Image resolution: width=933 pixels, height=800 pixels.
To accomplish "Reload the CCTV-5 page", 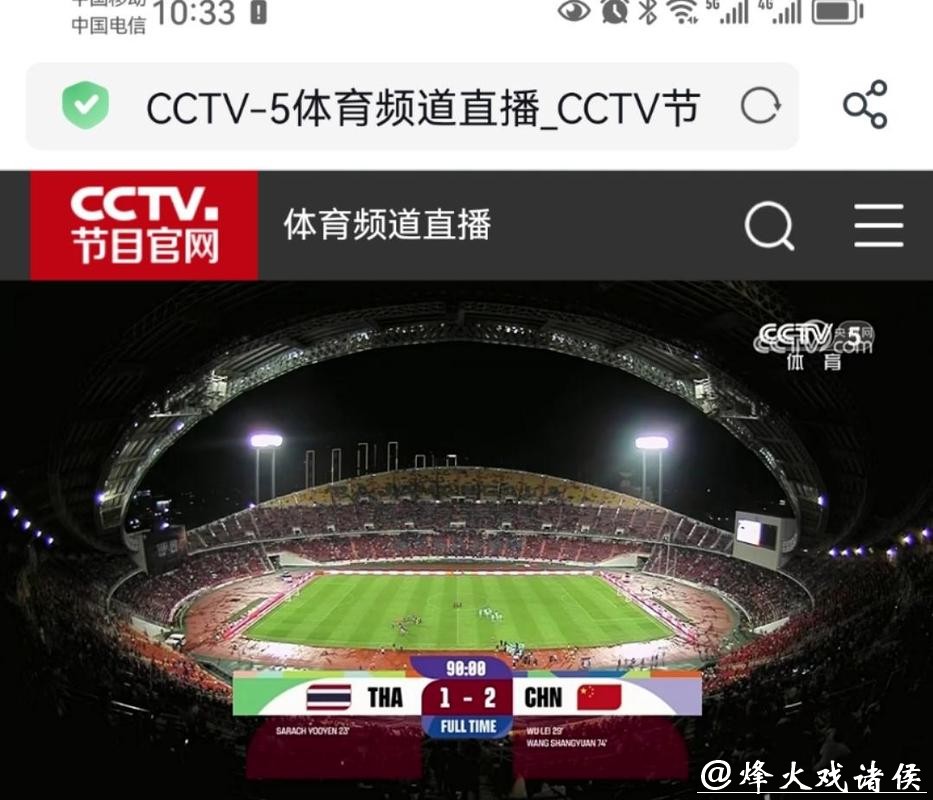I will (x=760, y=106).
